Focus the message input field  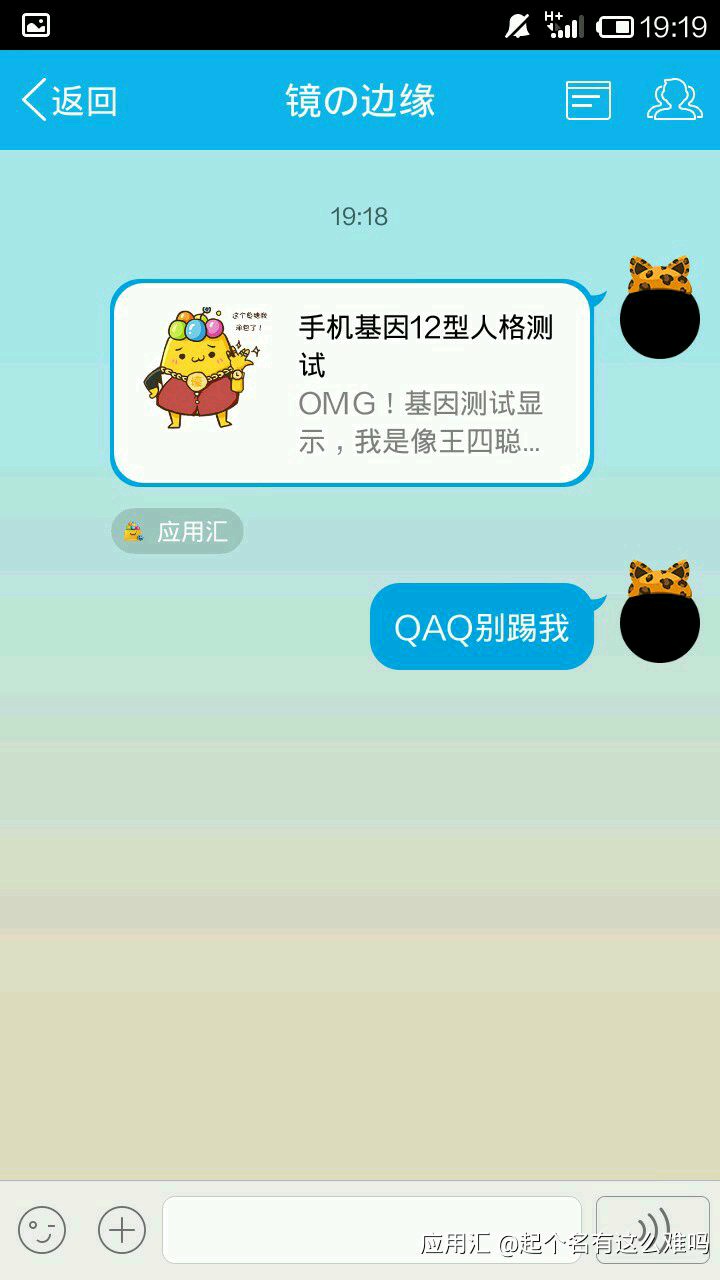pos(372,1229)
